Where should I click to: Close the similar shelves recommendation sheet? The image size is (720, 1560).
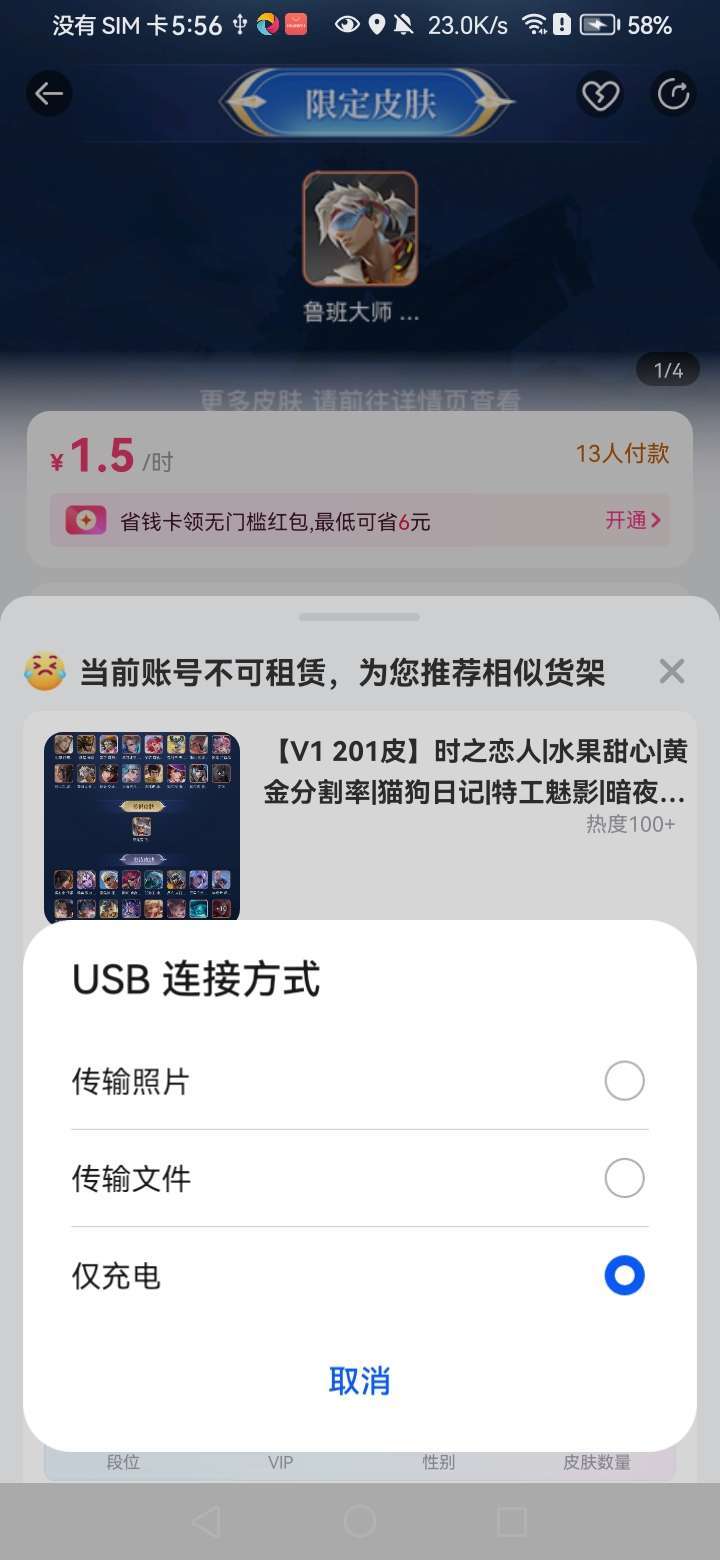tap(672, 672)
